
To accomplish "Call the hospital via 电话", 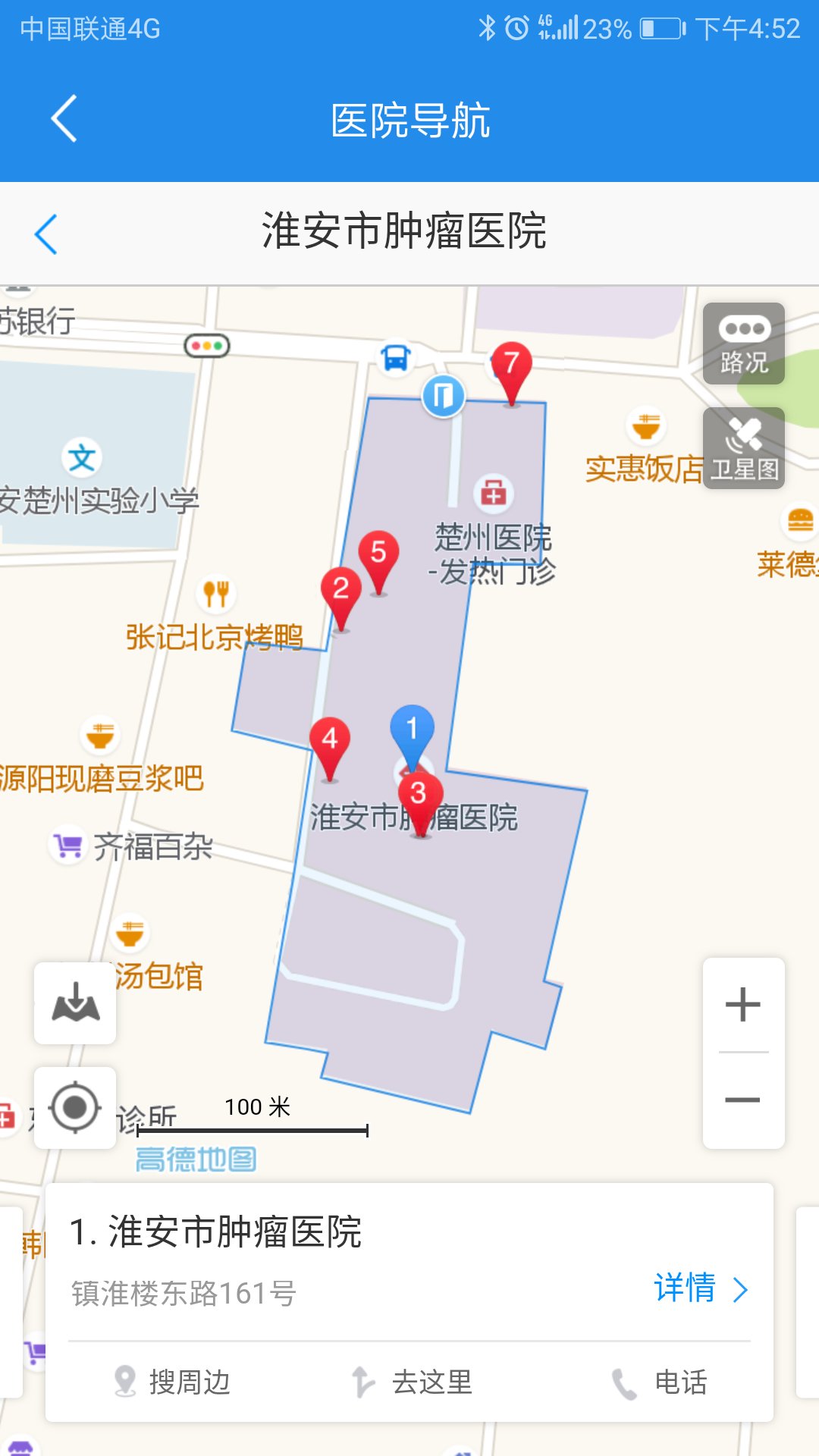I will click(660, 1382).
